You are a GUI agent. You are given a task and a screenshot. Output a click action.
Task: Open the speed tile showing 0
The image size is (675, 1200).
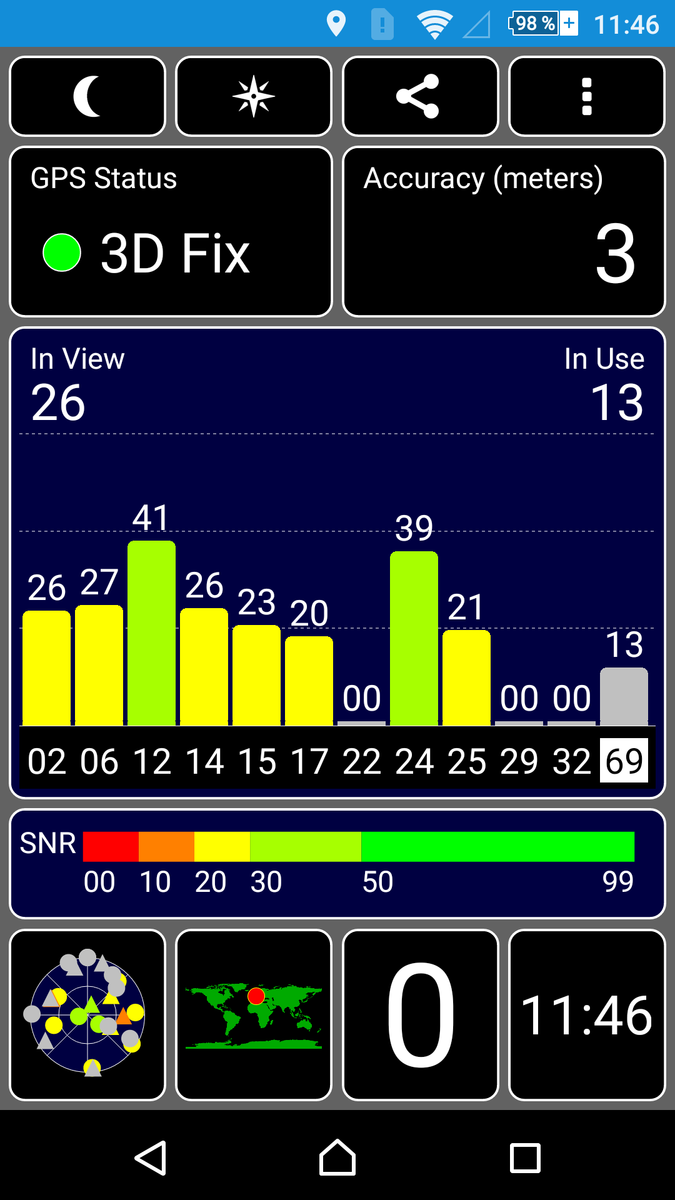[420, 1015]
